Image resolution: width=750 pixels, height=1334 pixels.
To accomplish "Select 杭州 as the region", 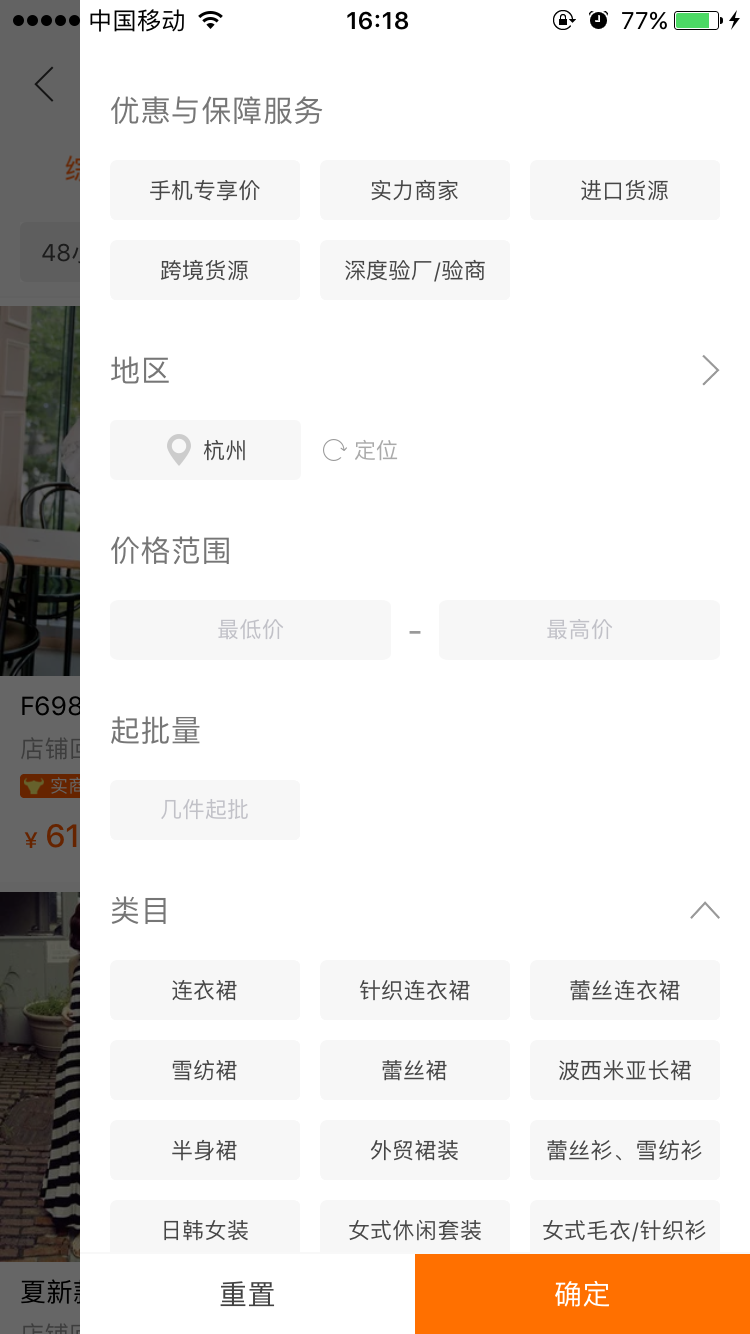I will [205, 450].
